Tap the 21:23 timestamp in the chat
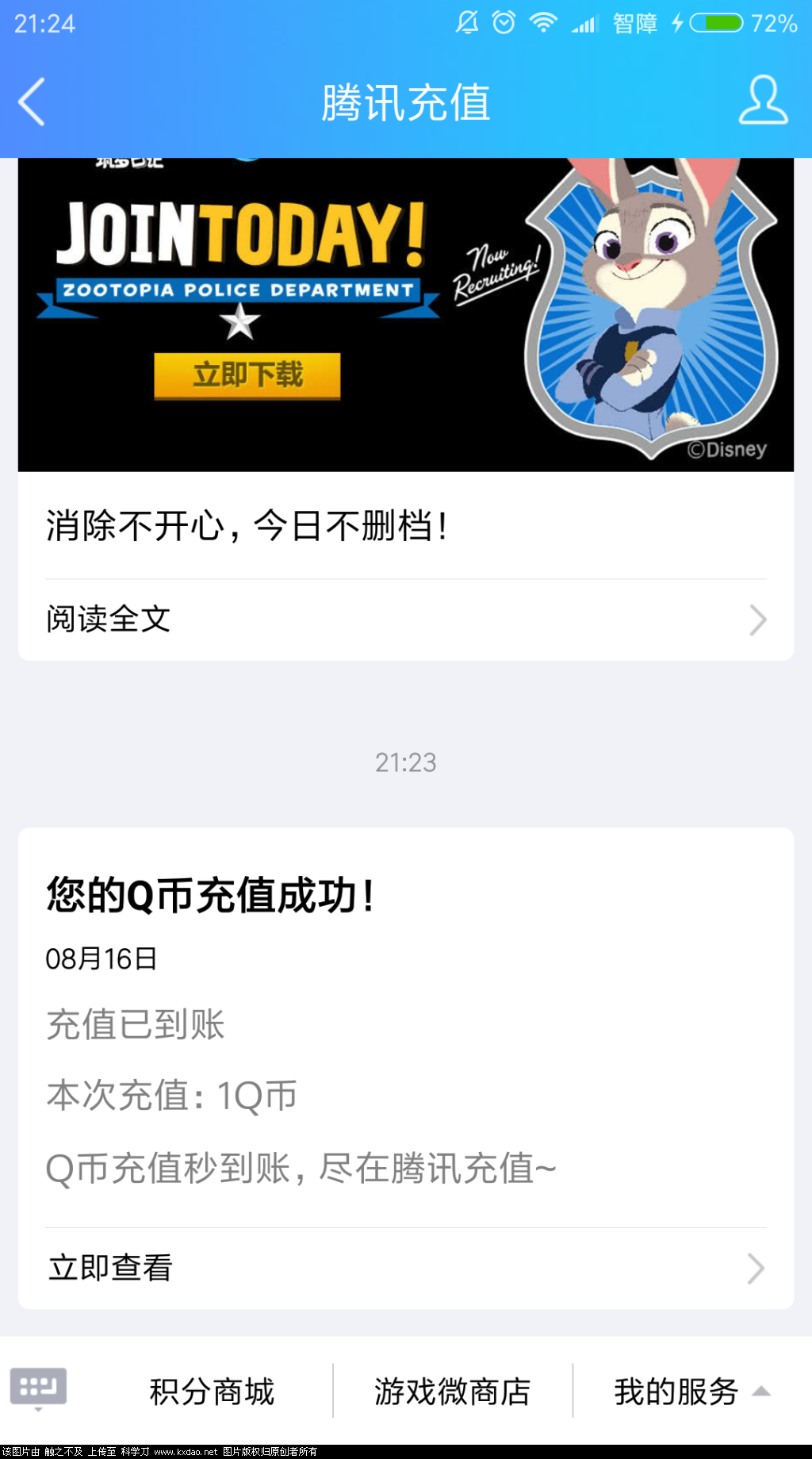Screen dimensions: 812x1459 [x=406, y=762]
